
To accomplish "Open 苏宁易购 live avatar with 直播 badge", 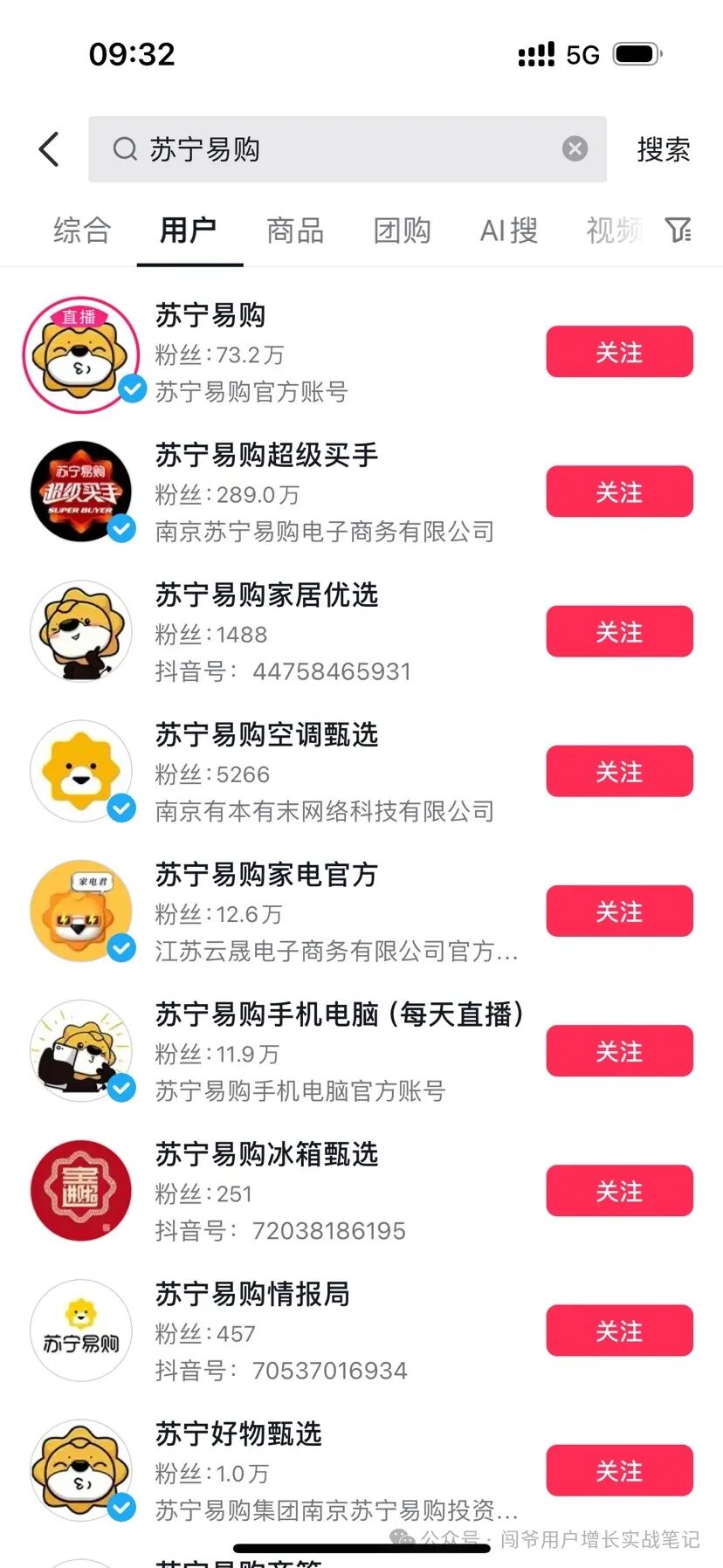I will [81, 354].
